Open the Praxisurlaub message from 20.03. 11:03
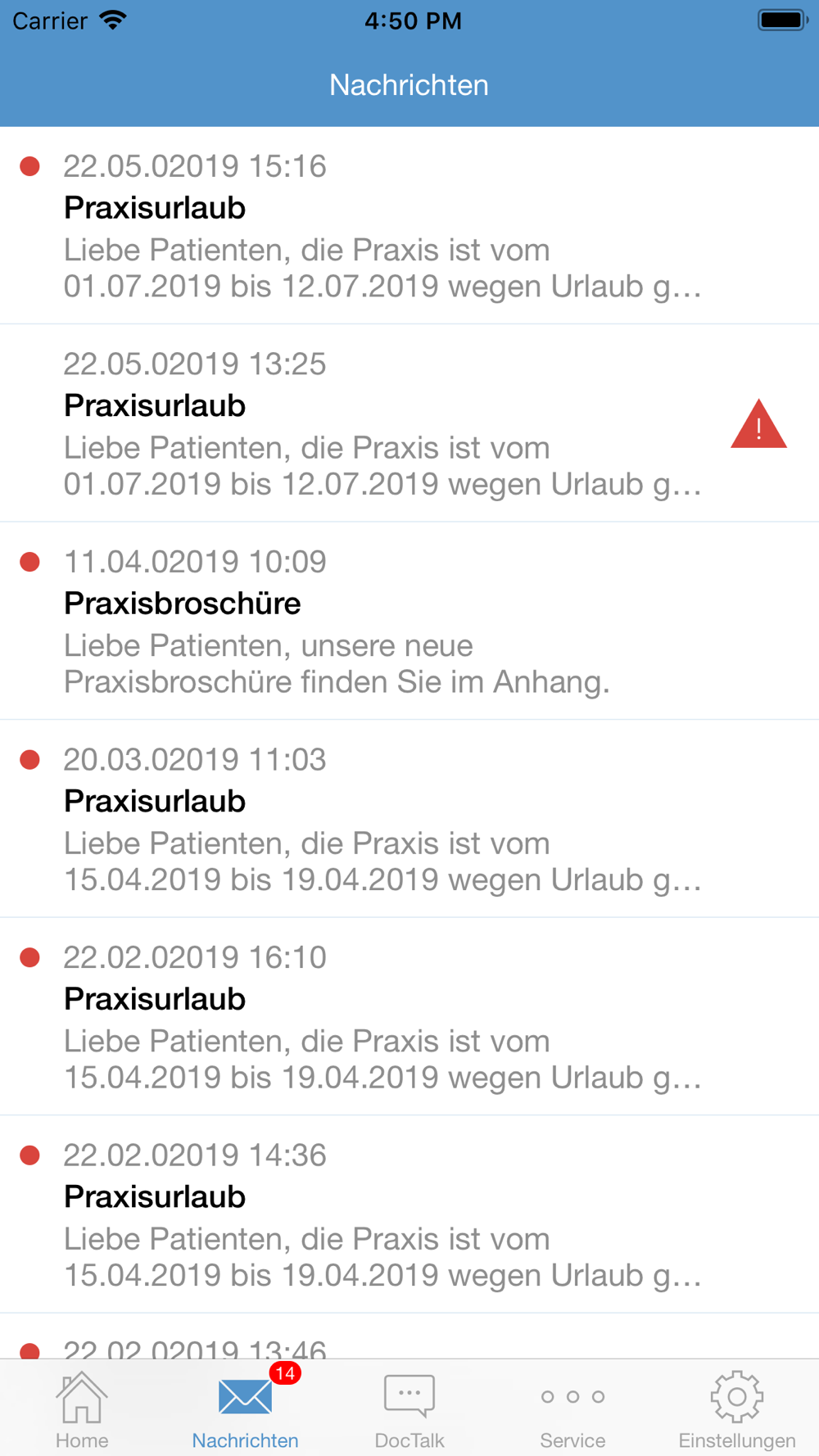819x1456 pixels. (x=409, y=819)
